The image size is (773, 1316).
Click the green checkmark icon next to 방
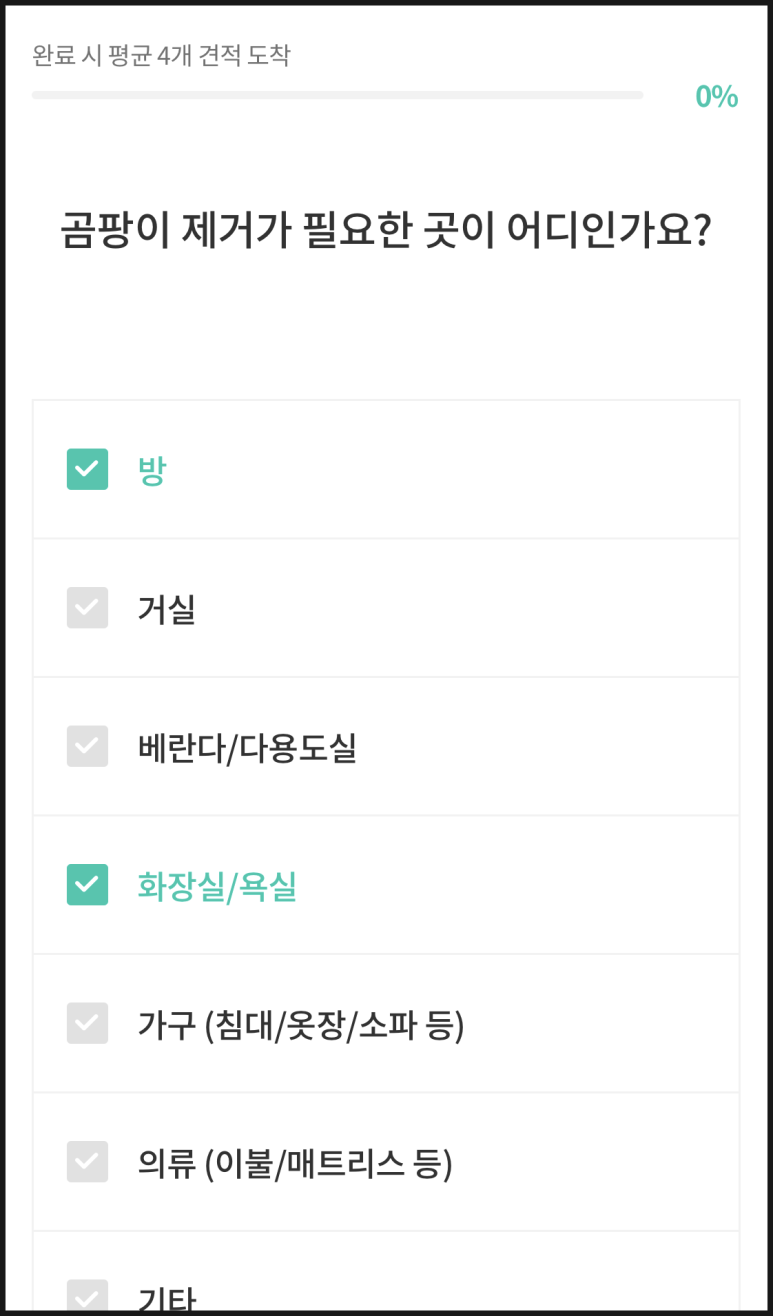tap(87, 468)
